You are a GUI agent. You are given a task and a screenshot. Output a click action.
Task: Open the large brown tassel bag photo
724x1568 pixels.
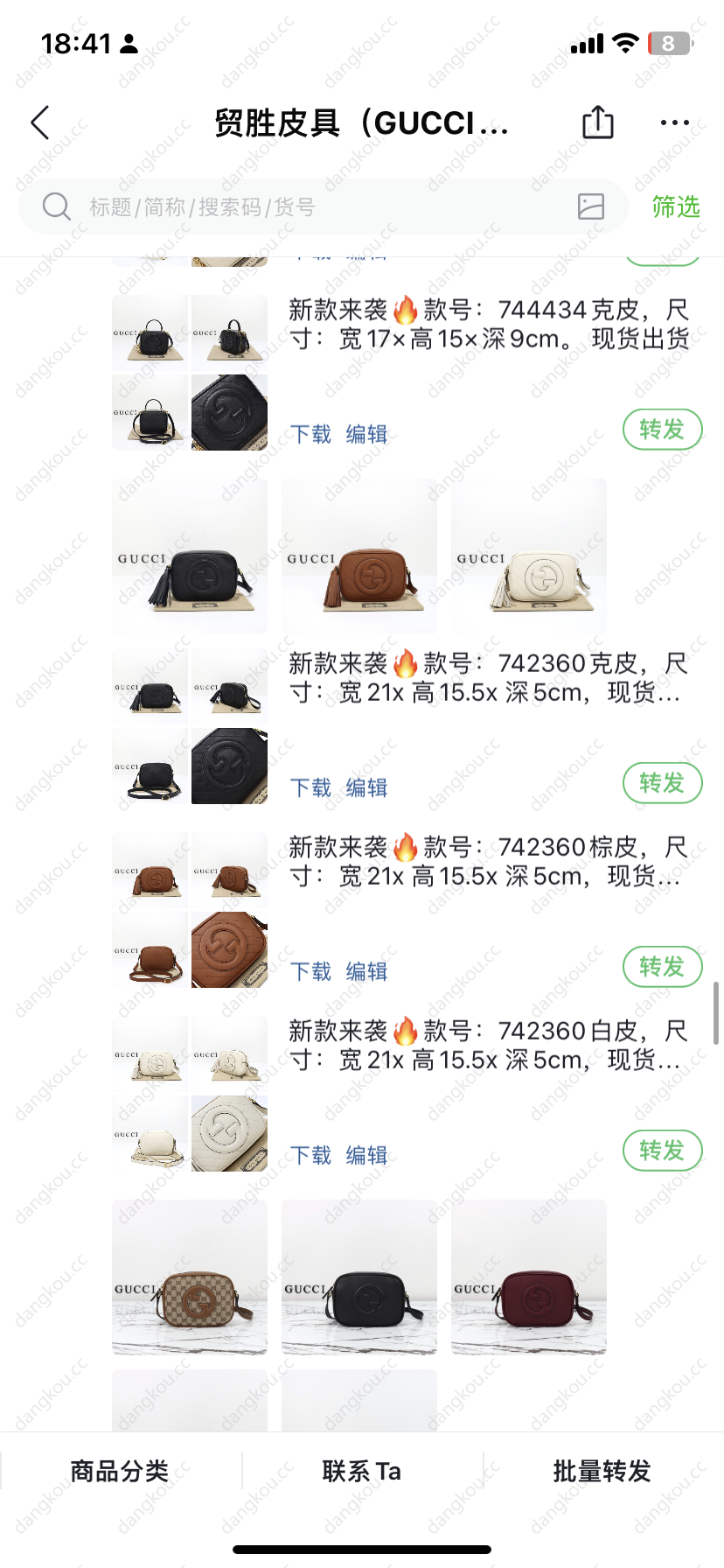tap(359, 556)
